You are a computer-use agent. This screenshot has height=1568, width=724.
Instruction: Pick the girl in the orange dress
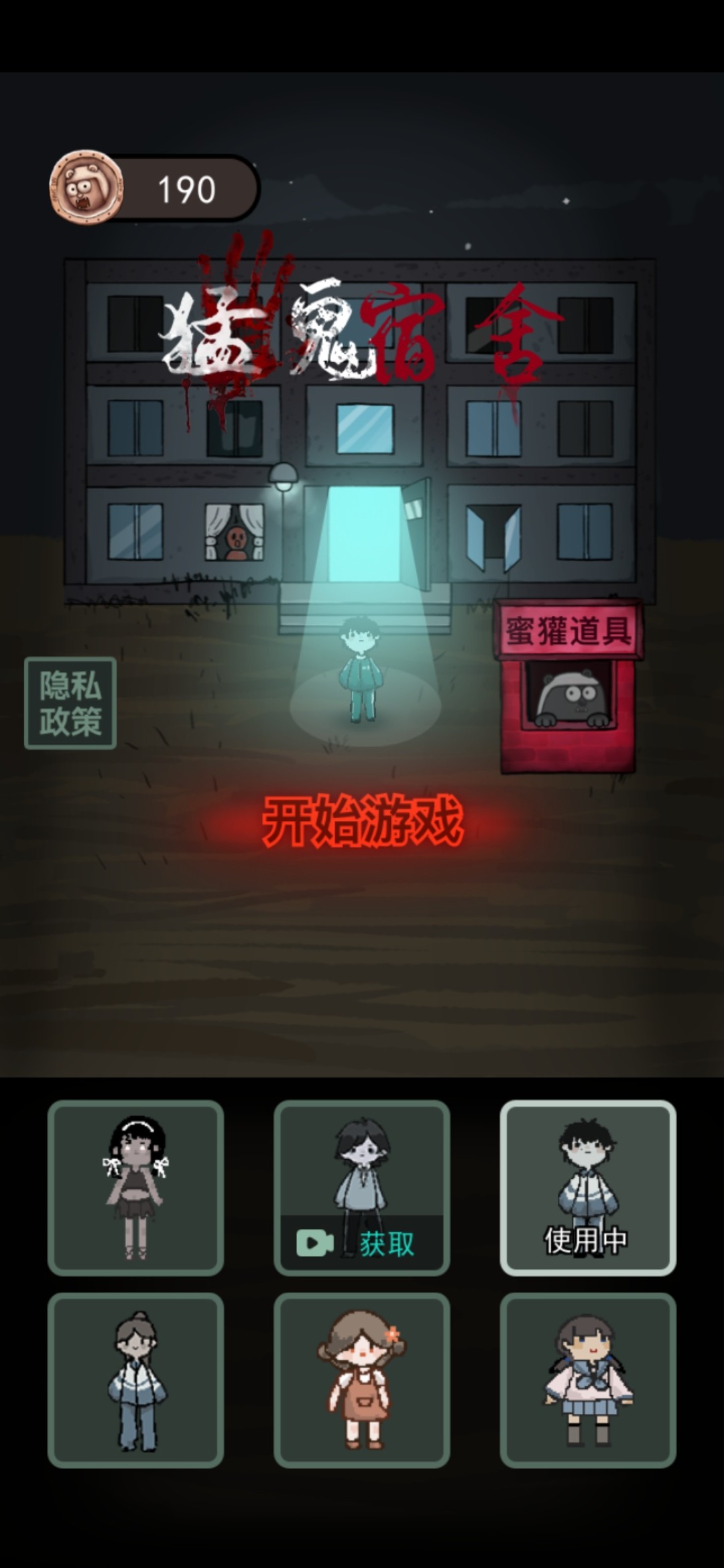362,1380
